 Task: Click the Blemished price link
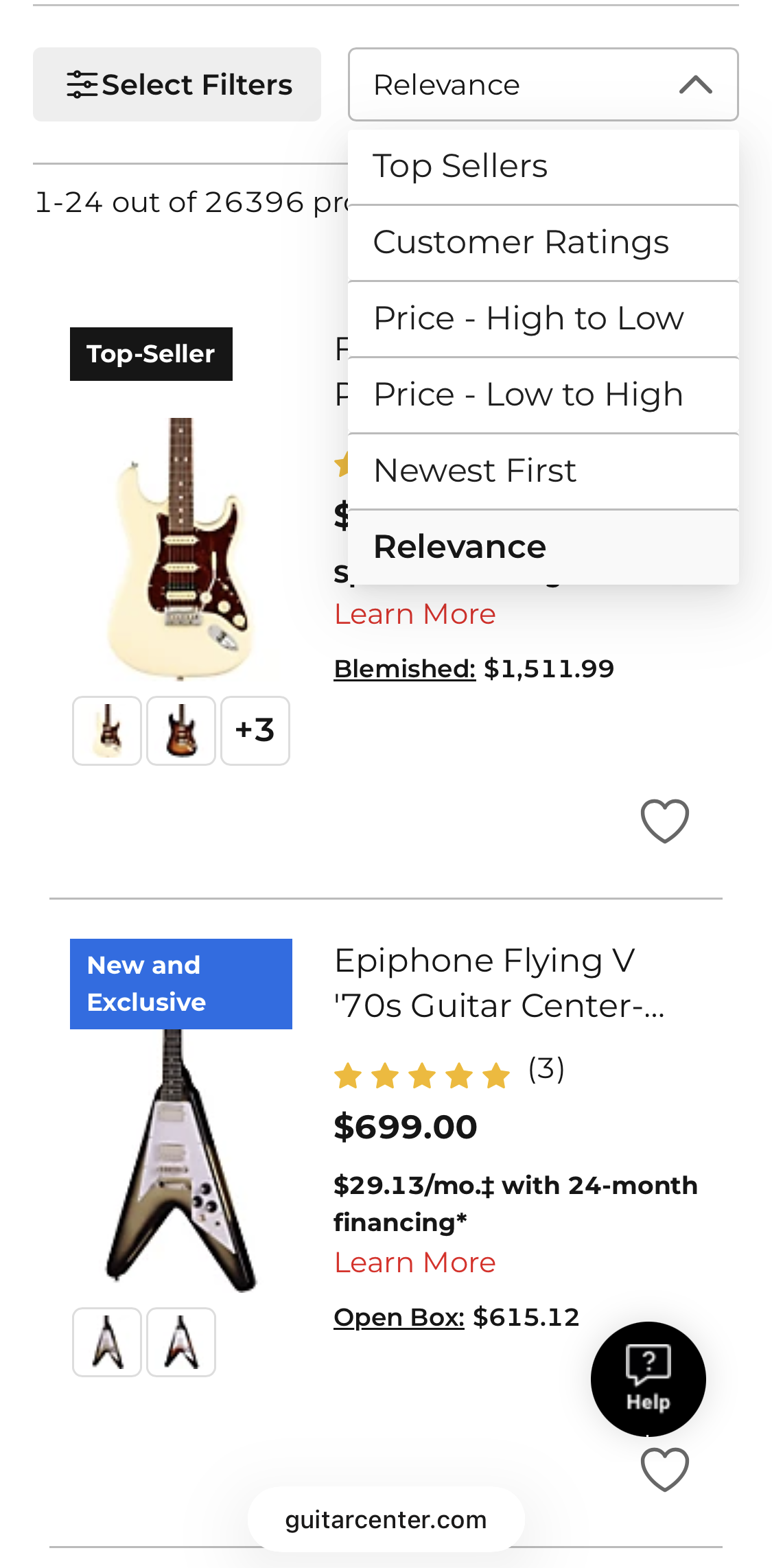(x=403, y=667)
